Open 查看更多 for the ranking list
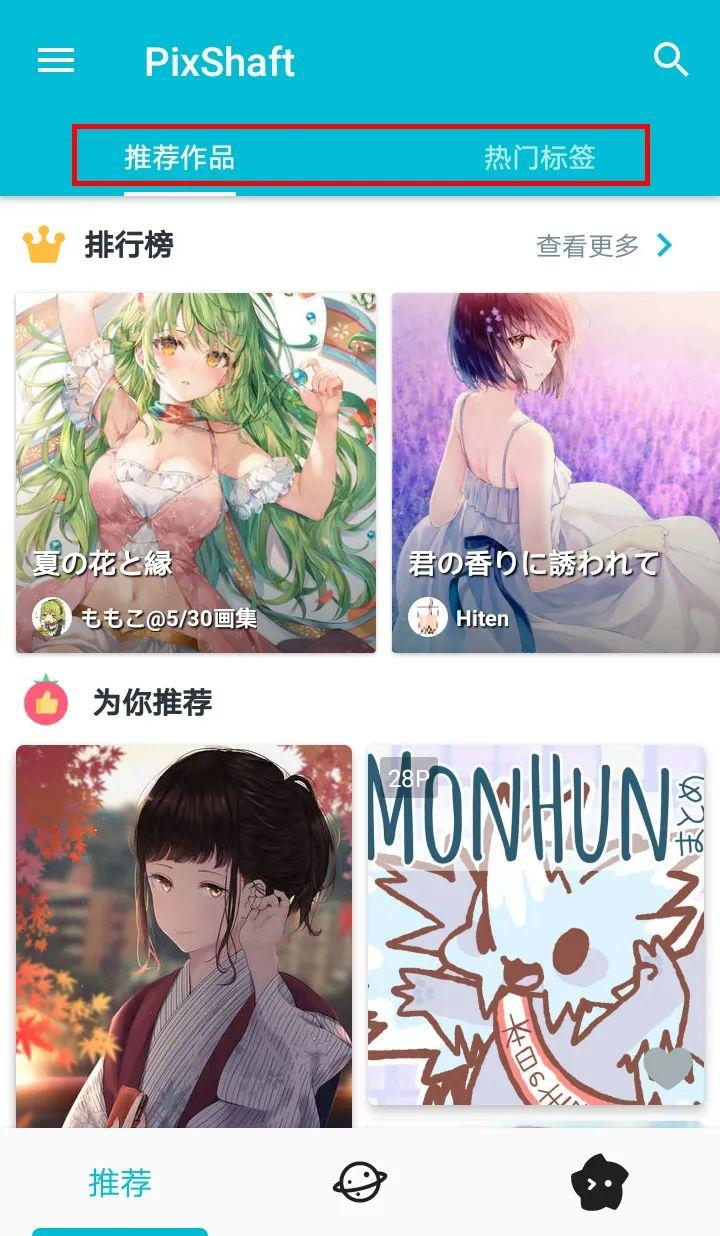The width and height of the screenshot is (720, 1236). click(605, 245)
